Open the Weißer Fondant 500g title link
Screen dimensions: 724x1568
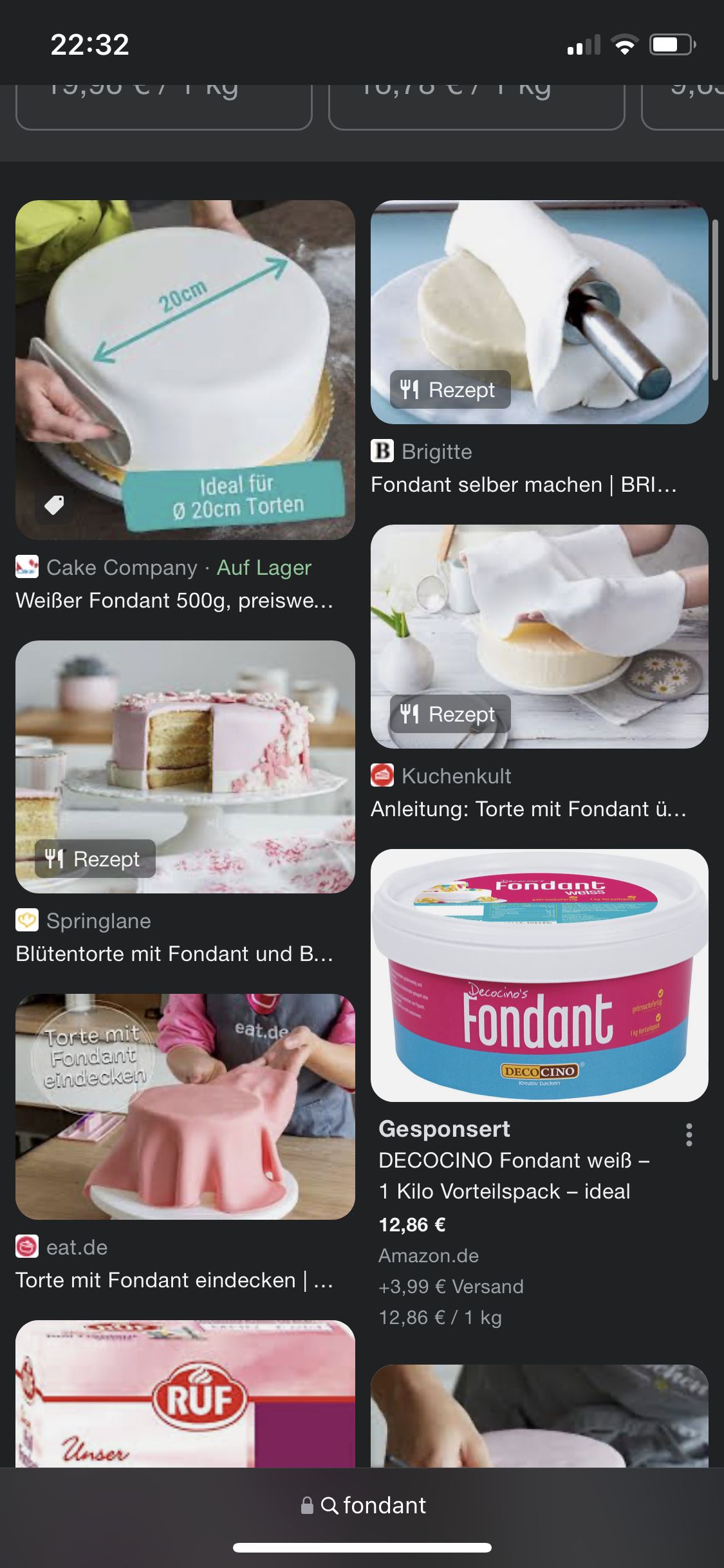pos(174,600)
